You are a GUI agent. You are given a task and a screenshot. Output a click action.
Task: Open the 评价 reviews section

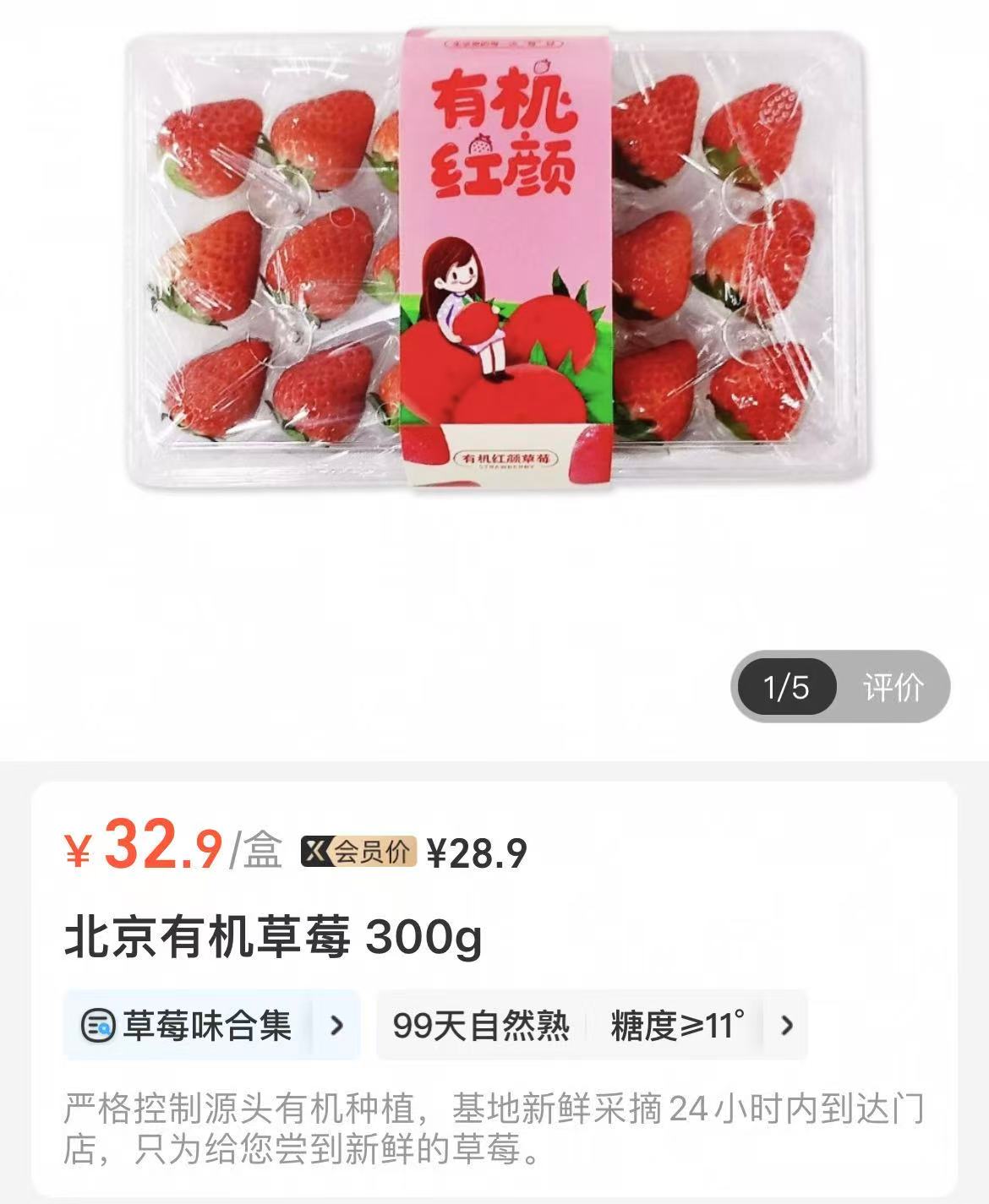pyautogui.click(x=893, y=687)
